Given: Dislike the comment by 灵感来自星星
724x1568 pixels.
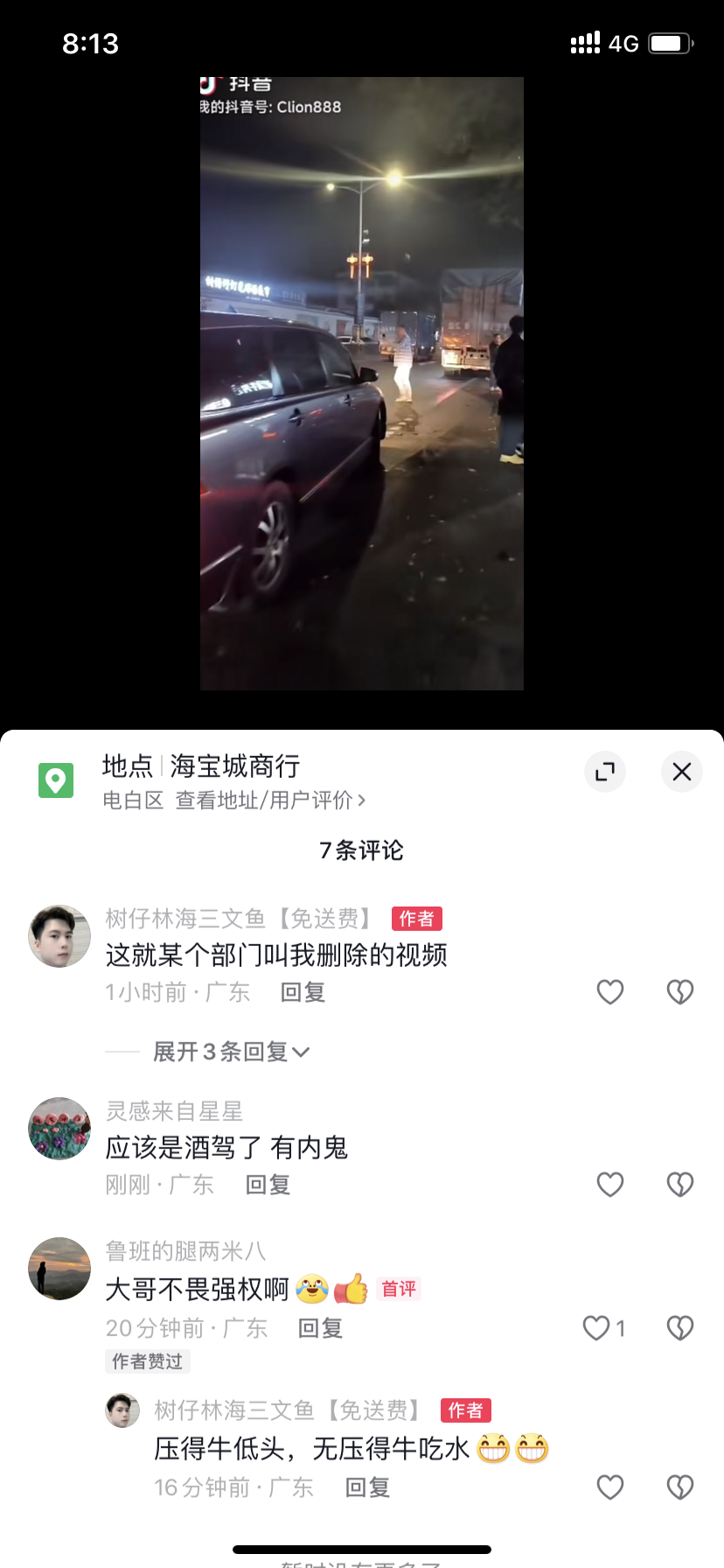Looking at the screenshot, I should [x=679, y=1184].
